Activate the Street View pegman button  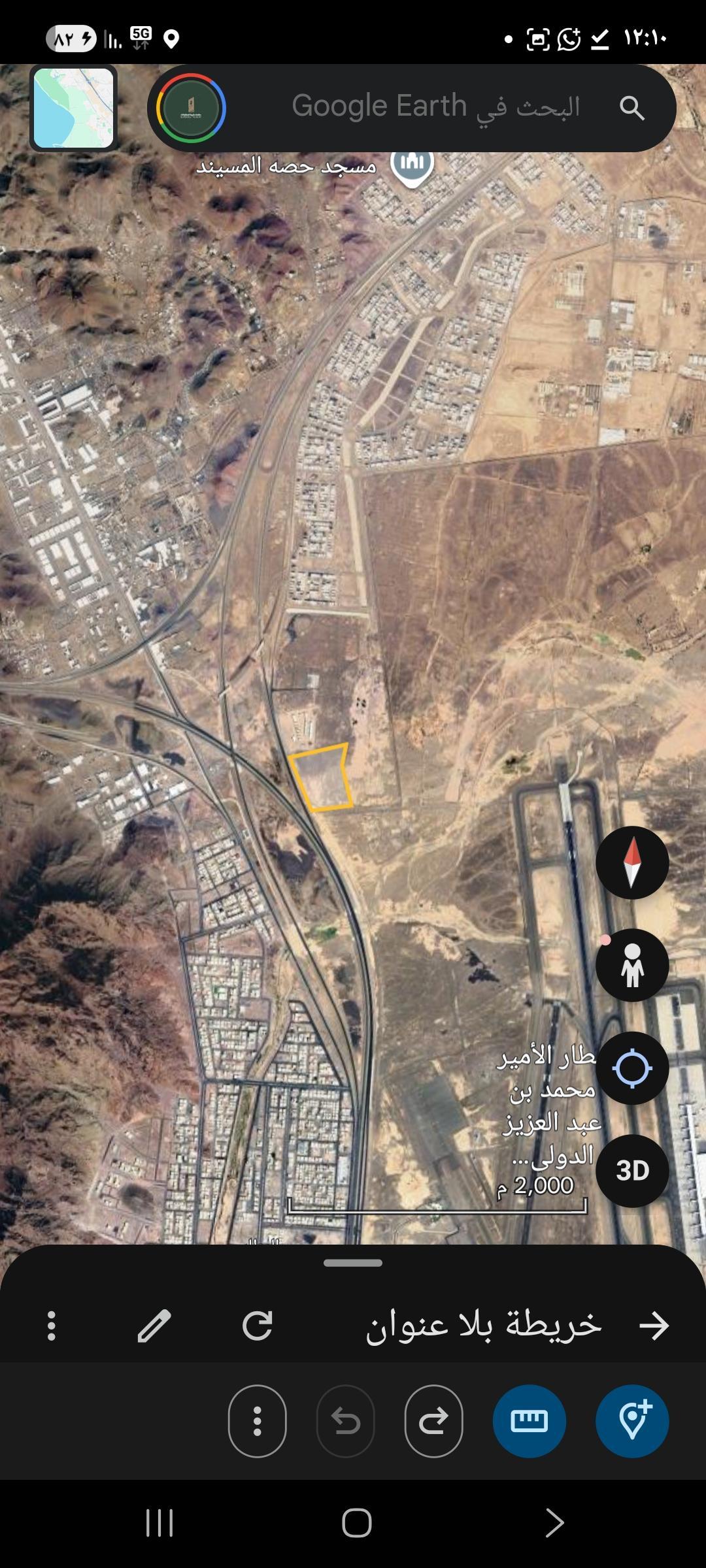tap(632, 965)
